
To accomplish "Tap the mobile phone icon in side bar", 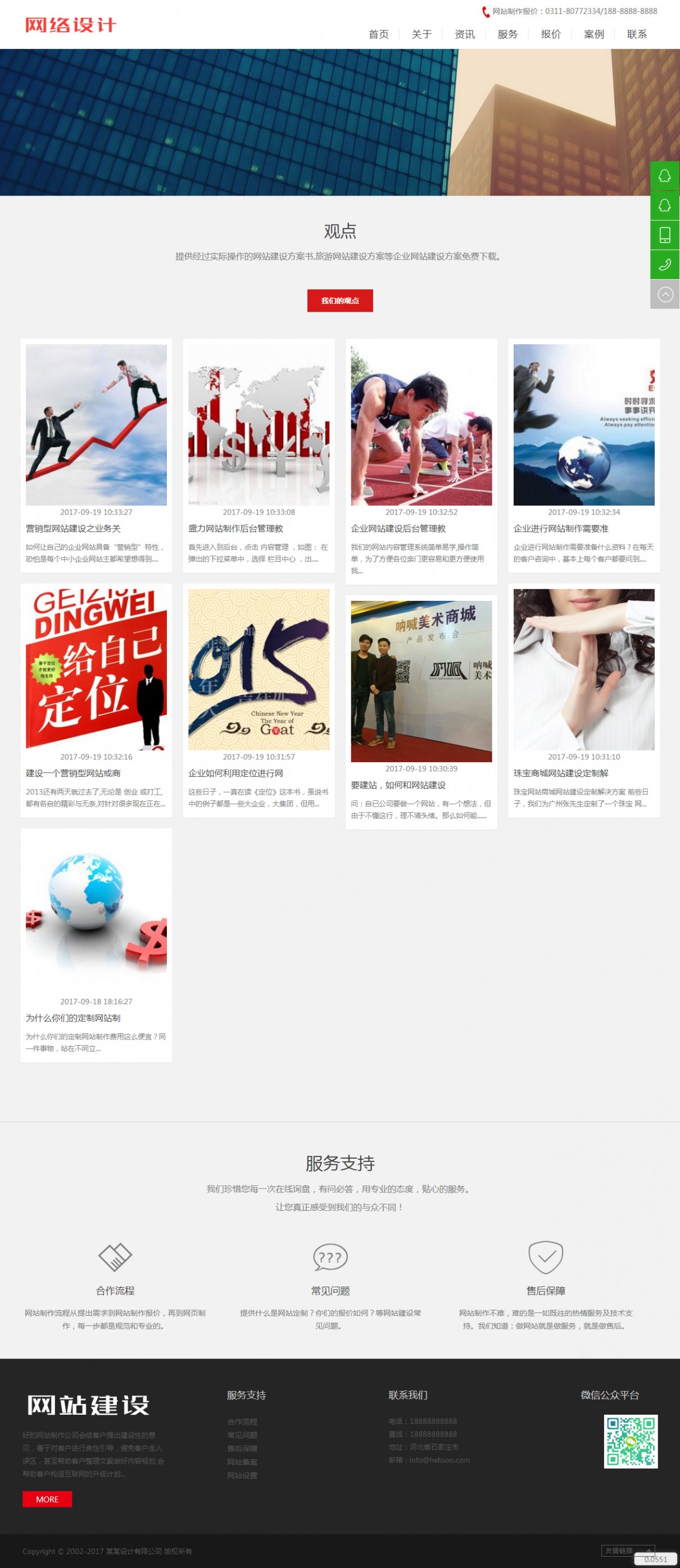I will tap(665, 235).
